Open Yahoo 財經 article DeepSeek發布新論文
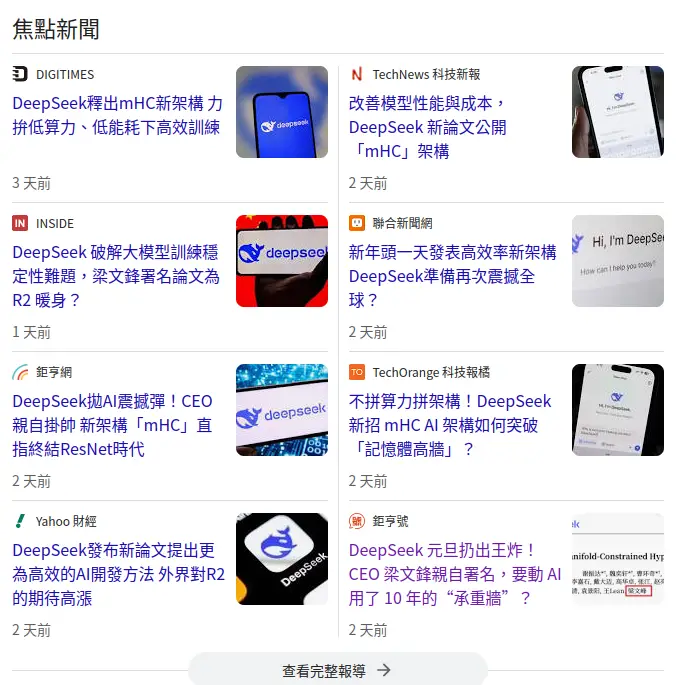 point(118,574)
